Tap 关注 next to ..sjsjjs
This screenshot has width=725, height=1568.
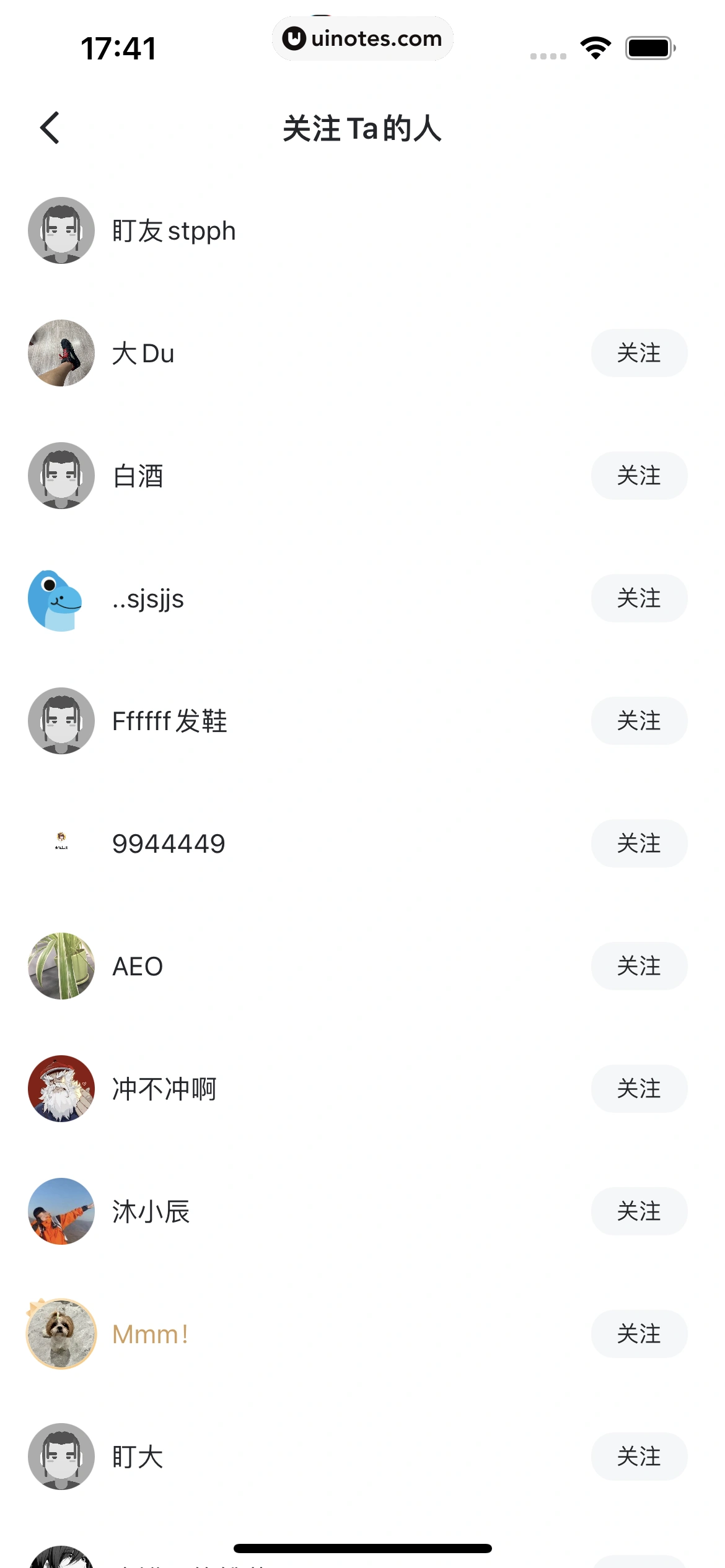638,598
